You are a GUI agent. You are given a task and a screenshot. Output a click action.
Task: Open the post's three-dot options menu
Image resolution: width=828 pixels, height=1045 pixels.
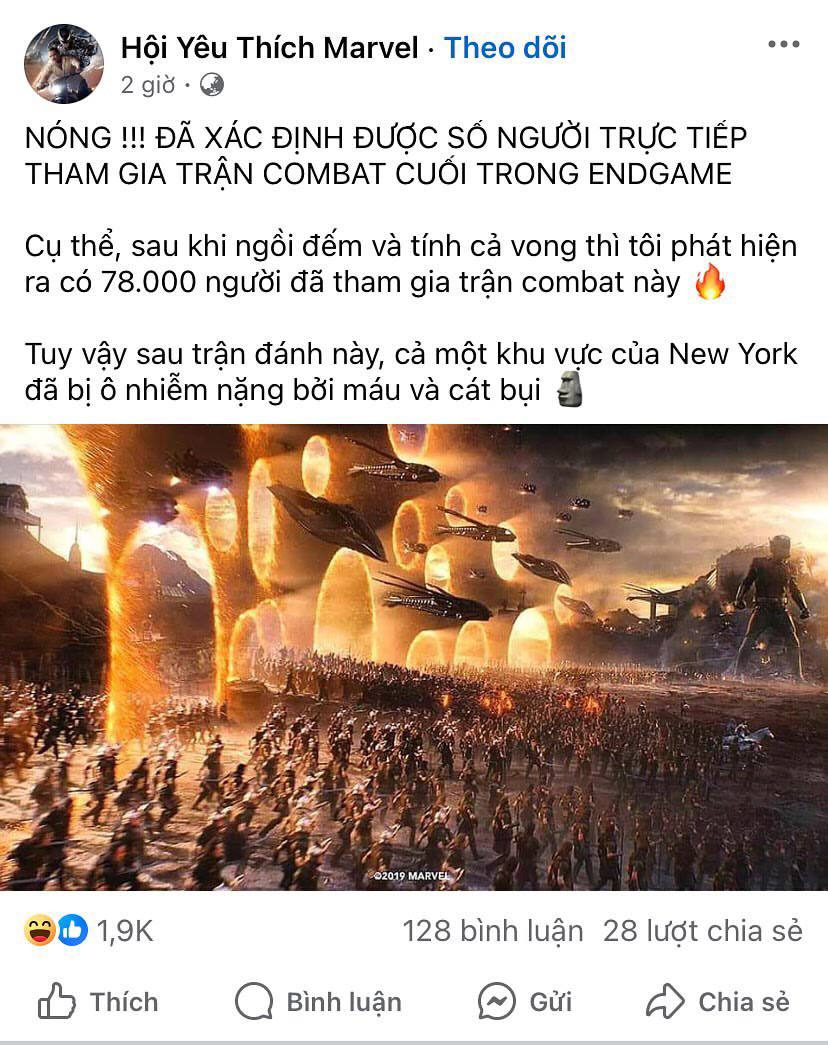pyautogui.click(x=783, y=45)
